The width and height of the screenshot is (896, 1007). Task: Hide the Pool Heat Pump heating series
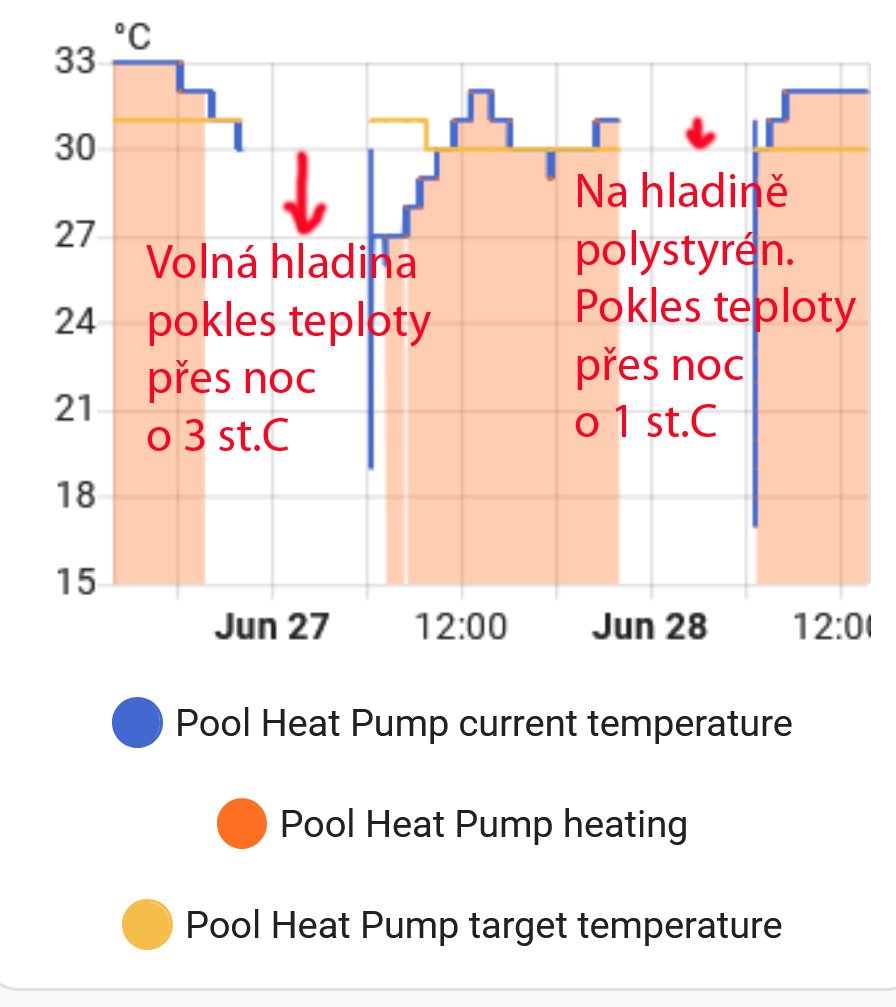[x=452, y=825]
